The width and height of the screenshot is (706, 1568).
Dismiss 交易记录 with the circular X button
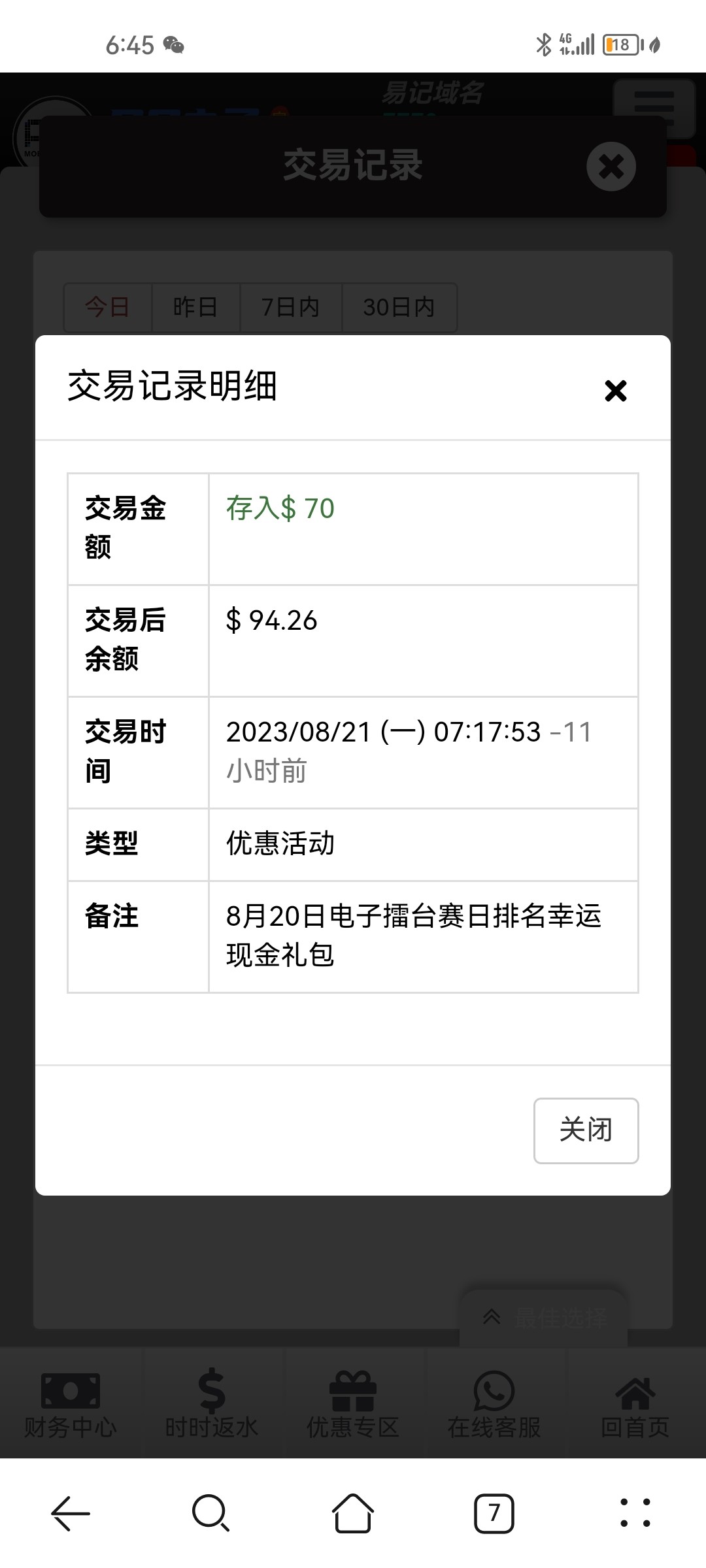[x=611, y=165]
